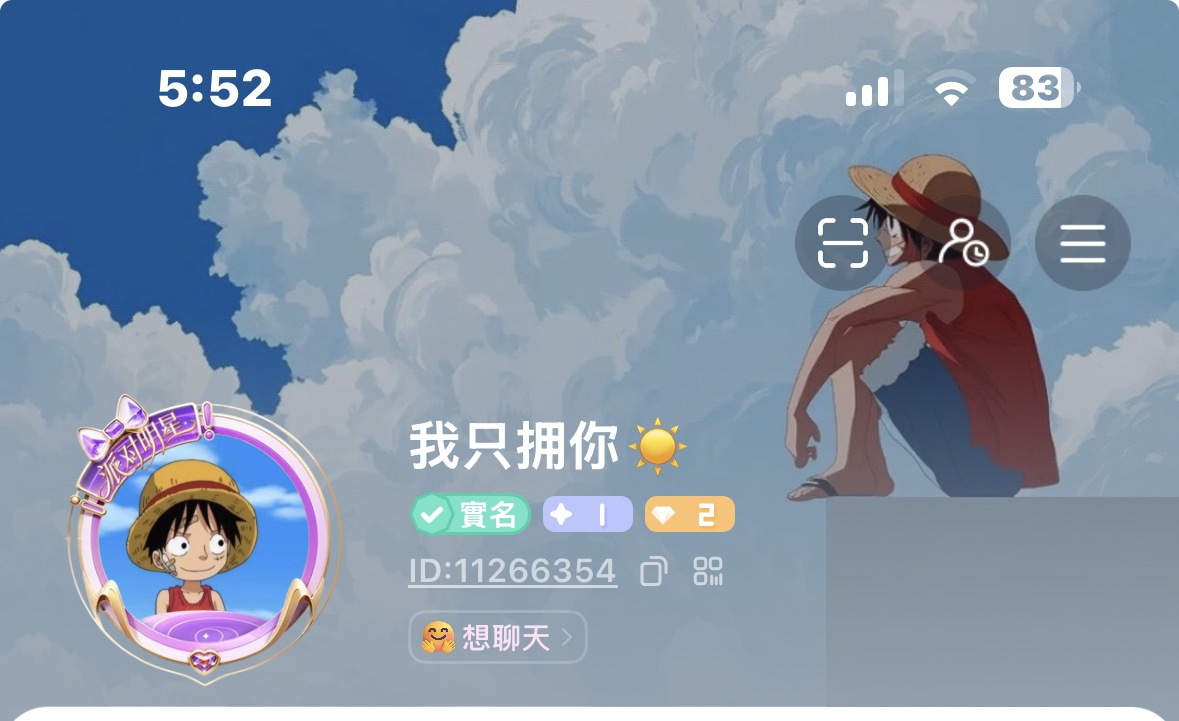Open the scan icon
This screenshot has height=721, width=1179.
[x=843, y=243]
